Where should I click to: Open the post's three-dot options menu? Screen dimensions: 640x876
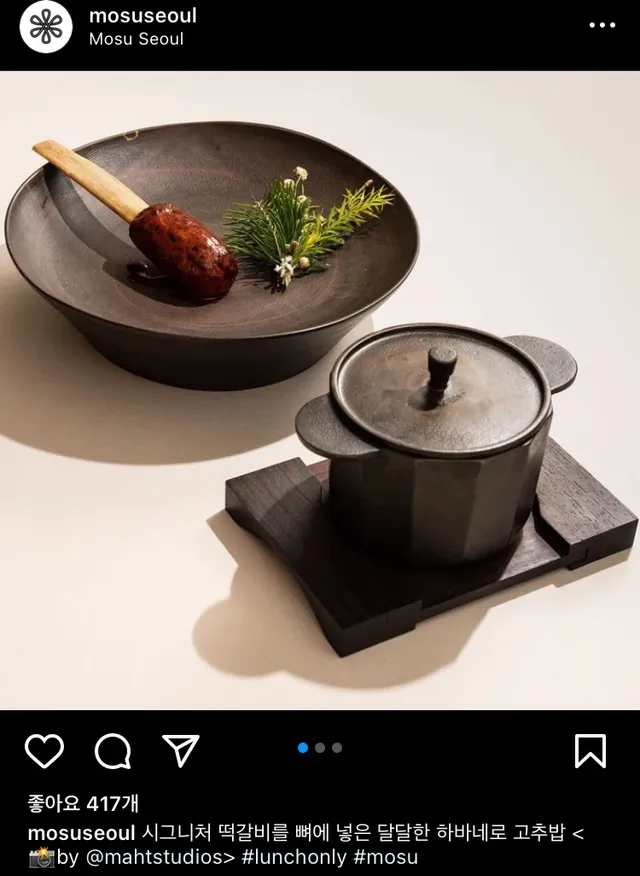[x=602, y=25]
